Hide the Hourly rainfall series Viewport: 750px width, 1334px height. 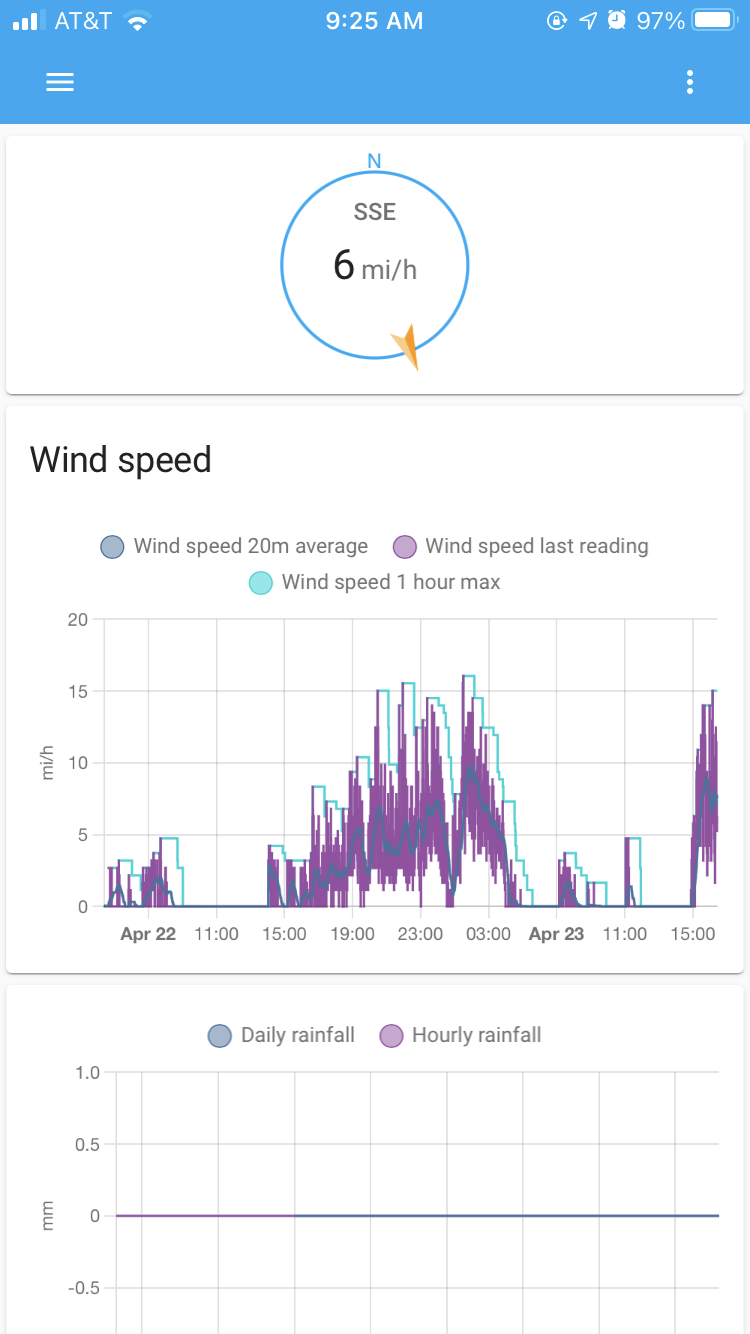click(x=461, y=1035)
